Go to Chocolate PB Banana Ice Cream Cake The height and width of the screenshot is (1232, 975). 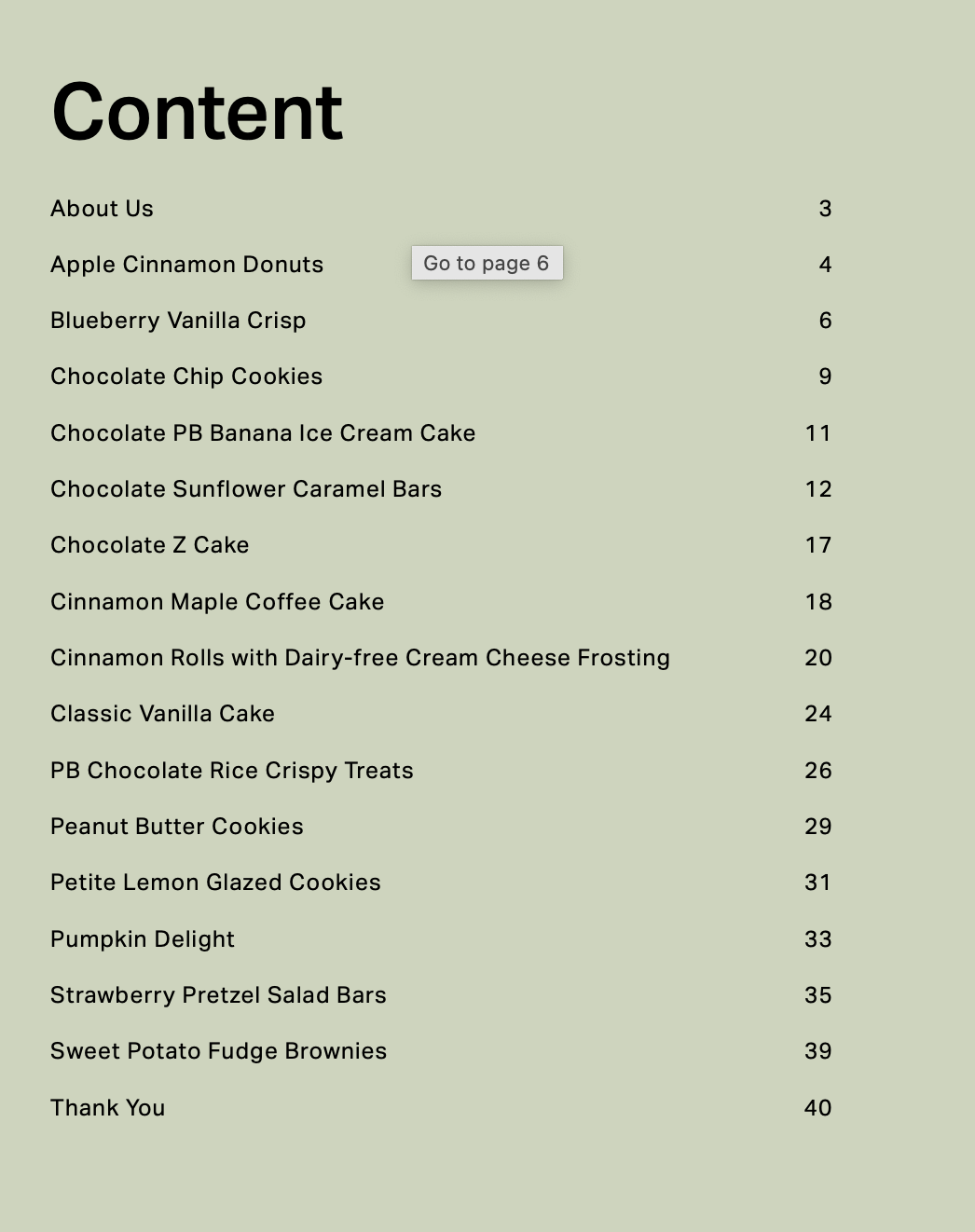pos(263,433)
